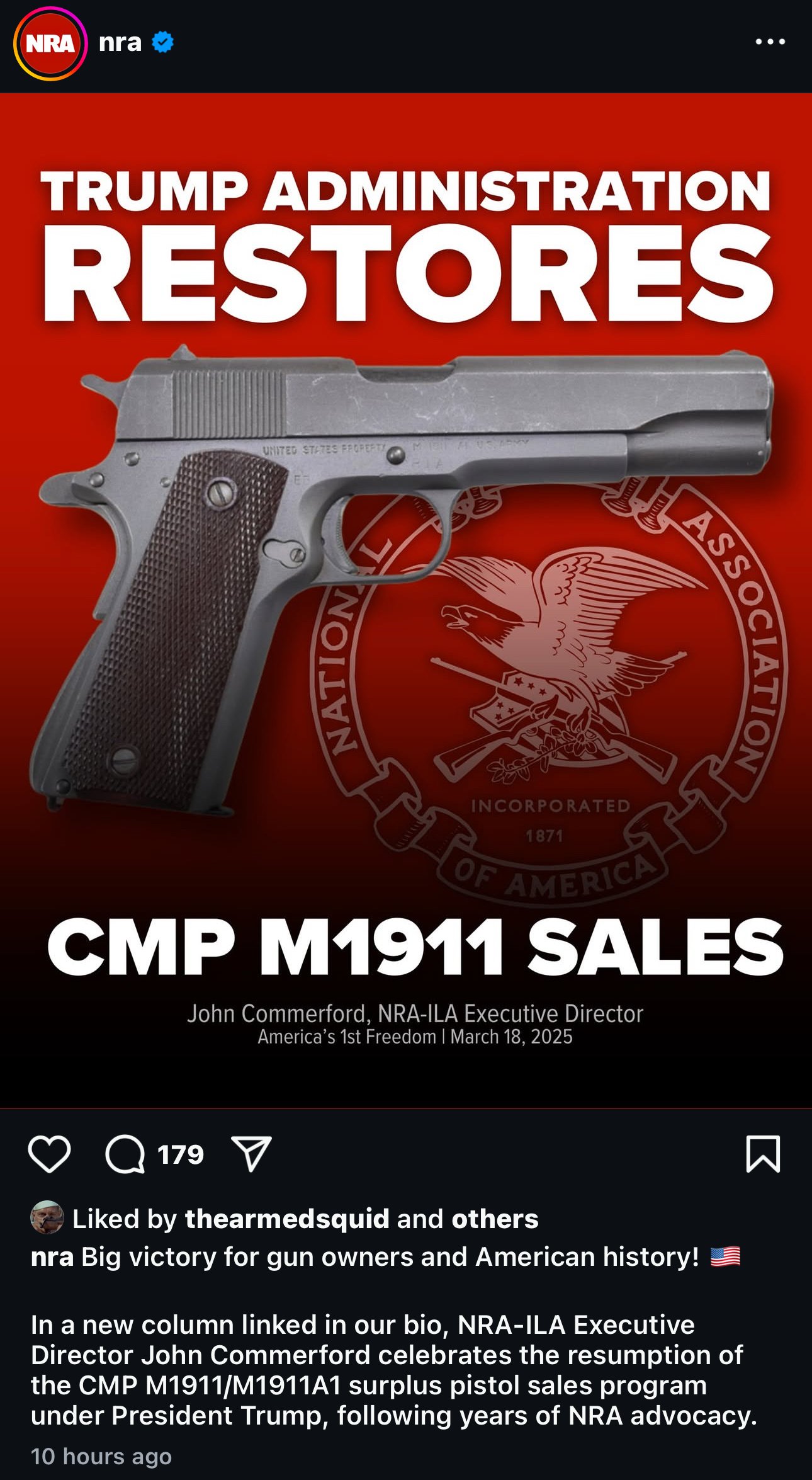This screenshot has height=1480, width=812.
Task: Tap nra username in the caption
Action: 52,1257
